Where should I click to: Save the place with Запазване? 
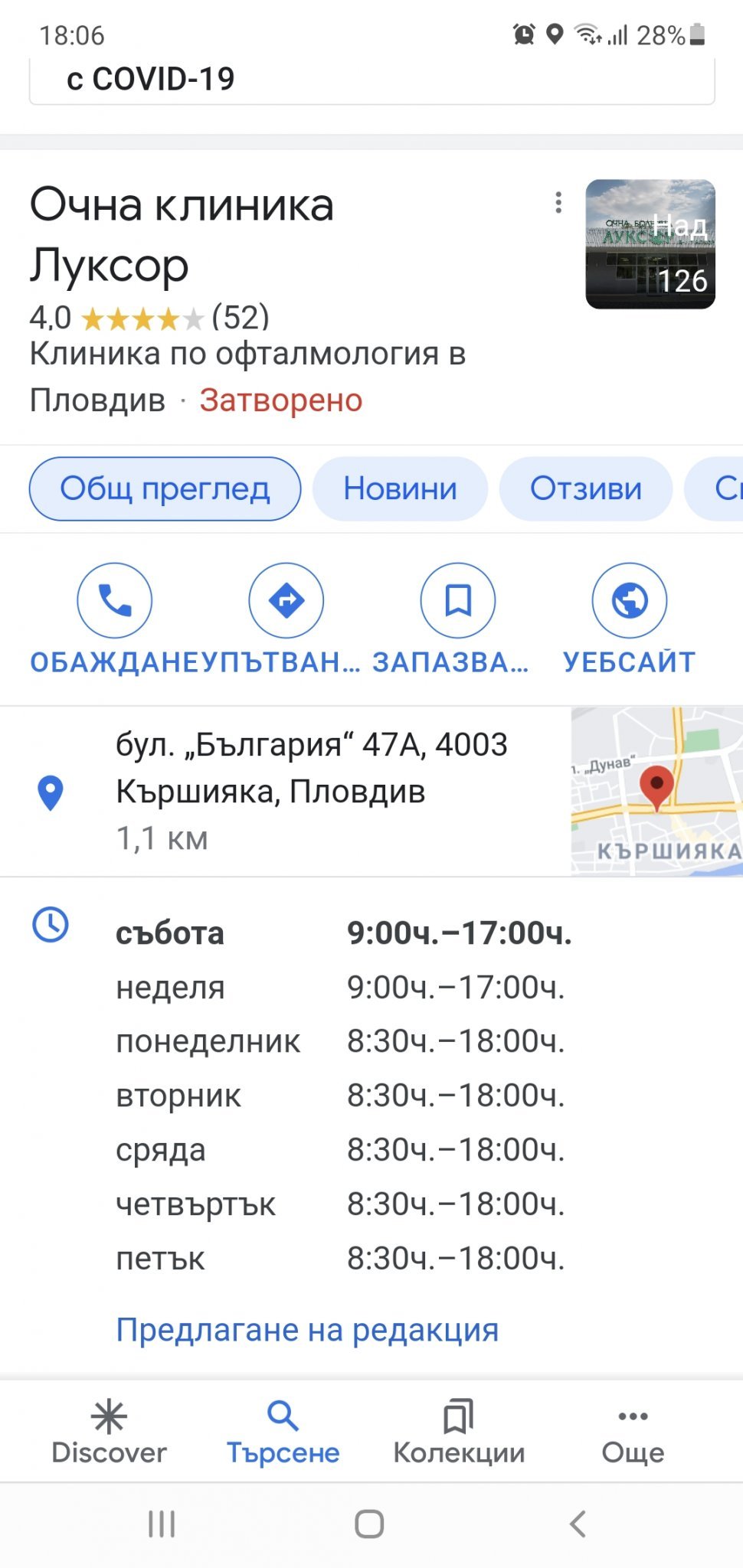458,601
